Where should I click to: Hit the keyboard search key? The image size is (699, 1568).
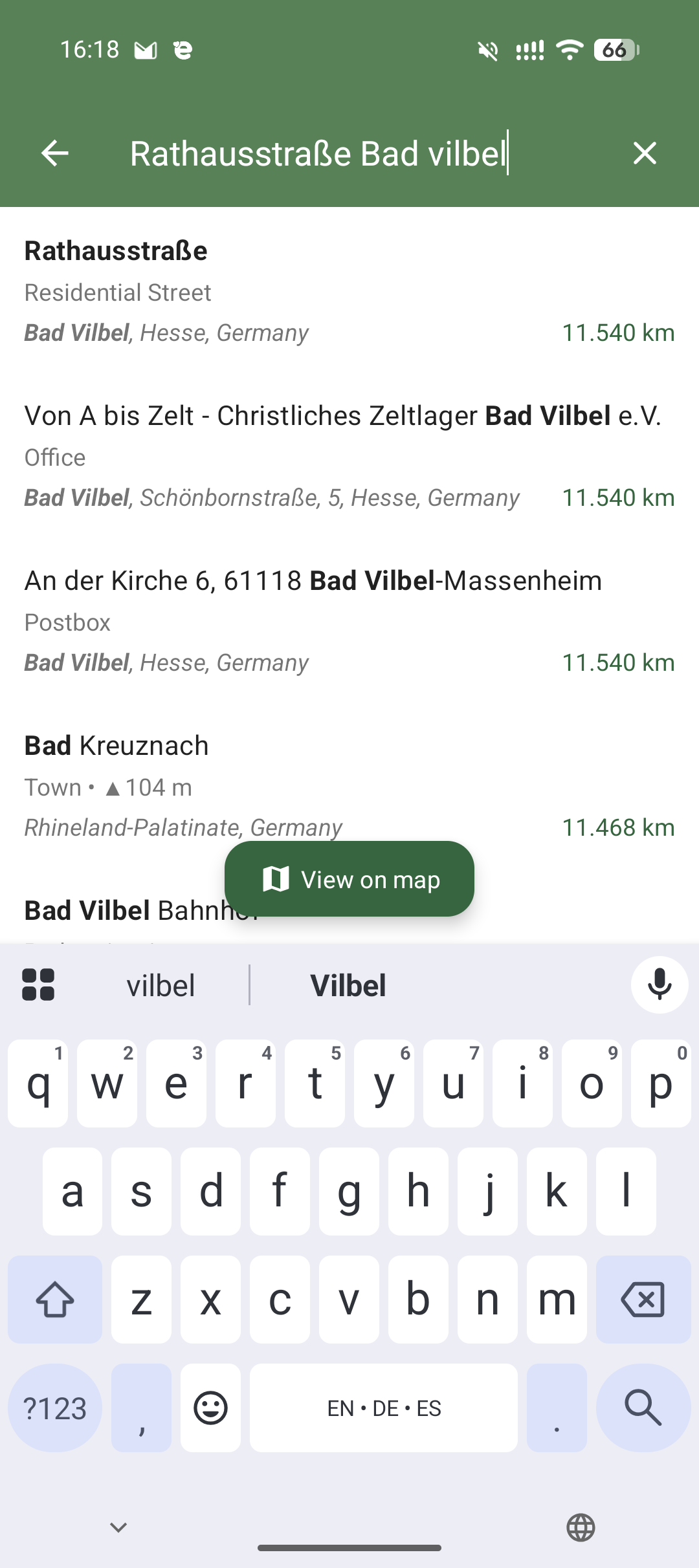coord(643,1408)
